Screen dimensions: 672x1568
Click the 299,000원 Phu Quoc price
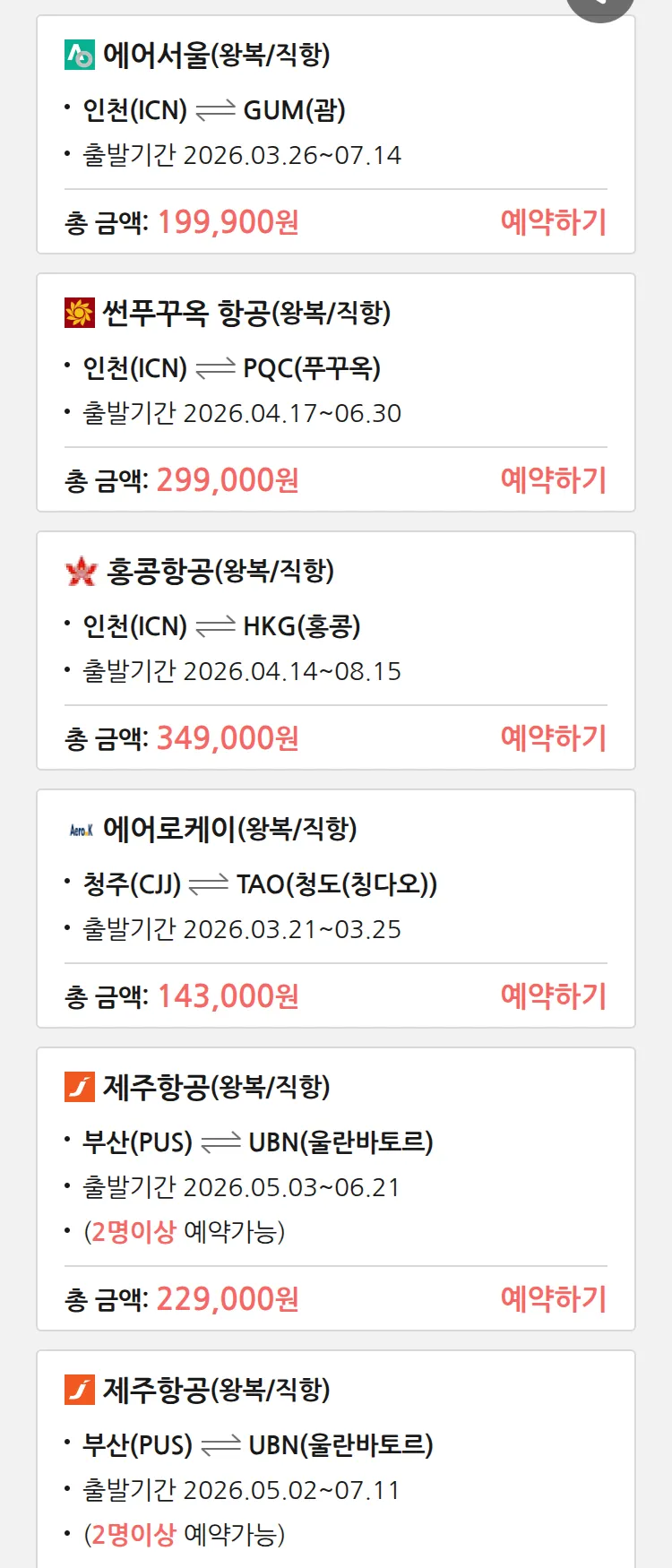click(228, 480)
